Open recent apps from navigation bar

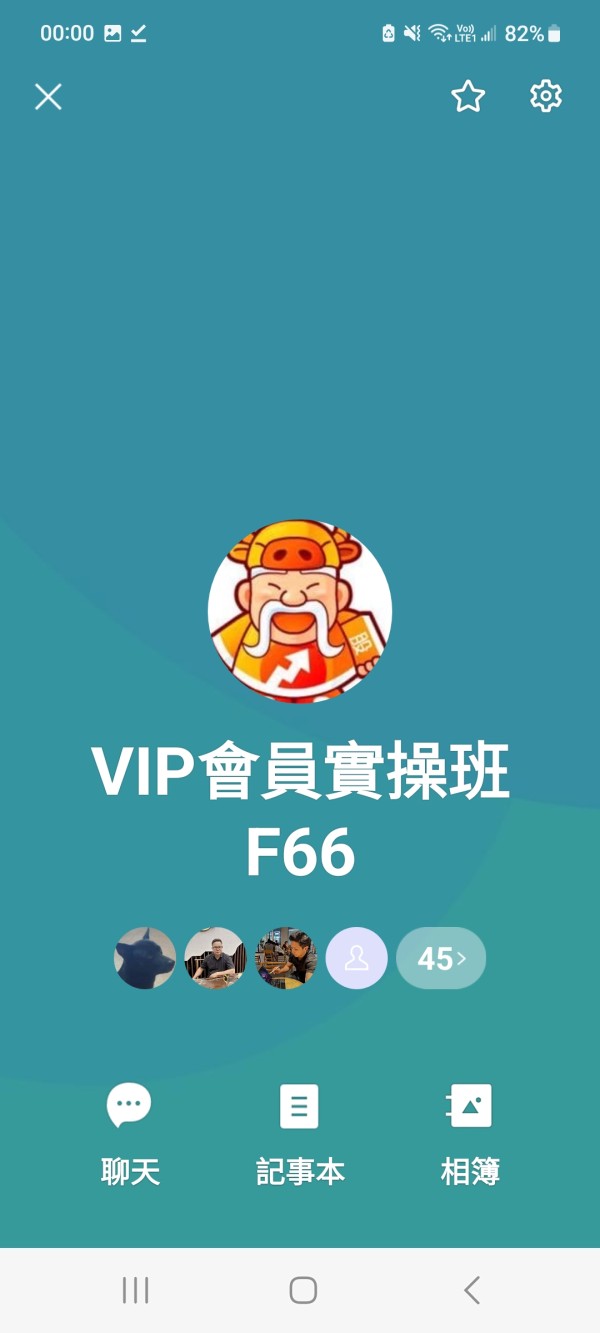click(135, 1290)
